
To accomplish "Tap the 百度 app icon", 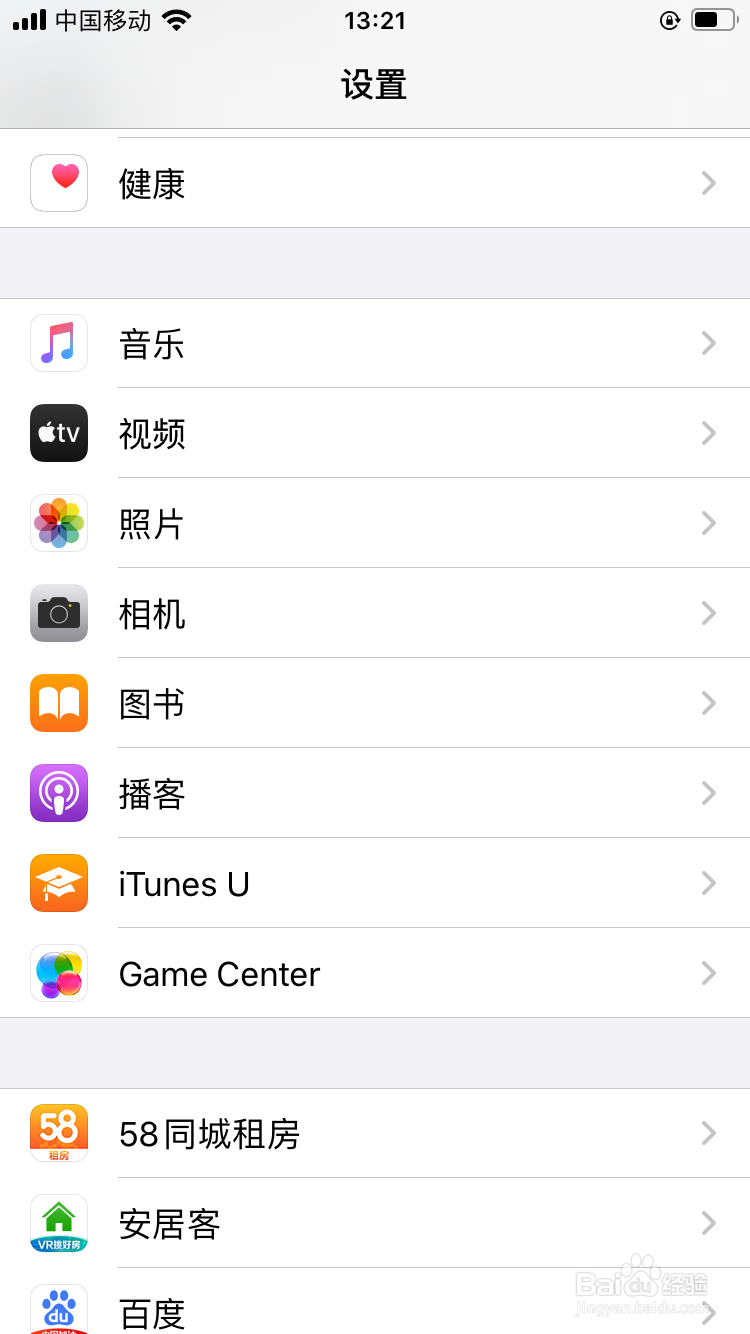I will tap(58, 1310).
